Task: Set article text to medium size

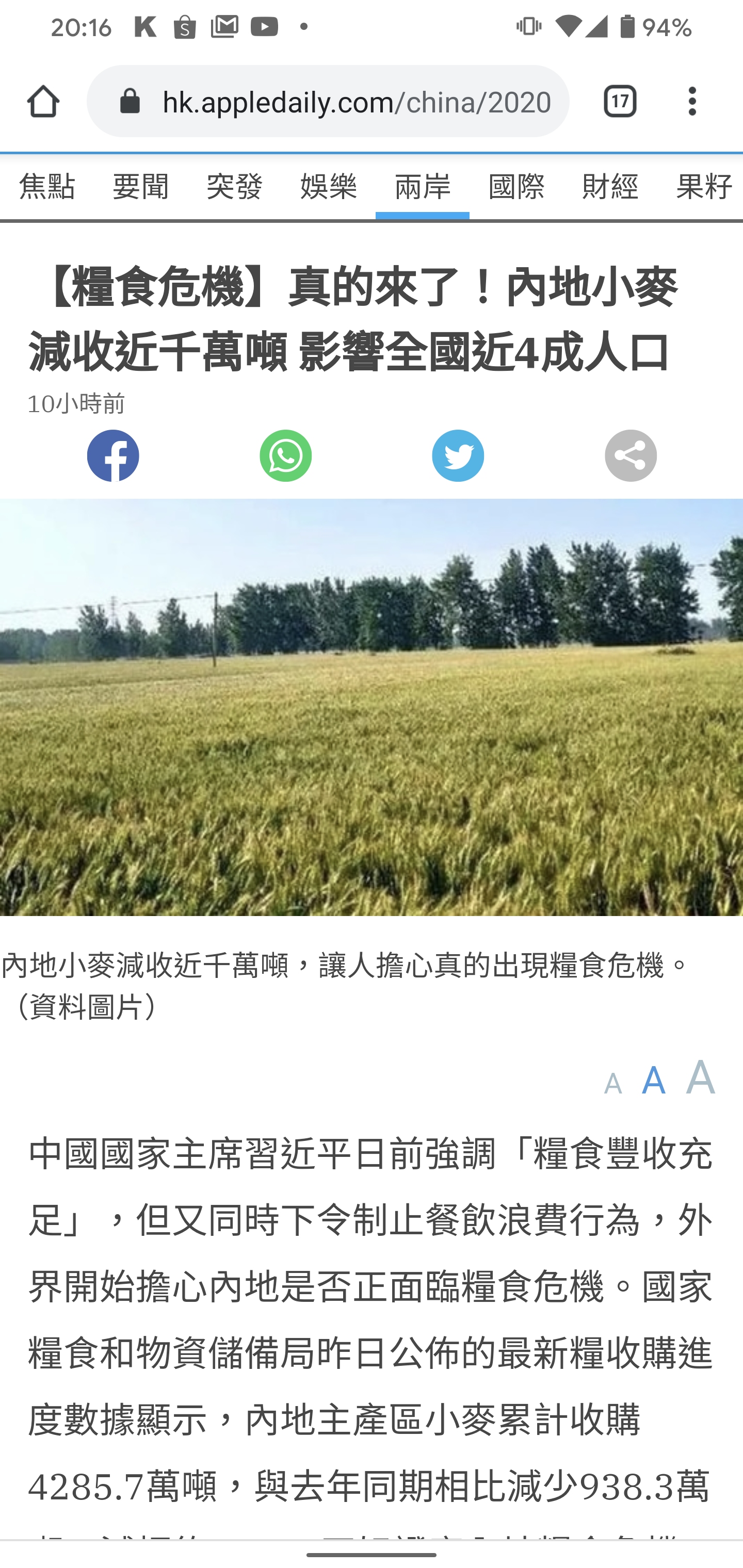Action: (653, 1081)
